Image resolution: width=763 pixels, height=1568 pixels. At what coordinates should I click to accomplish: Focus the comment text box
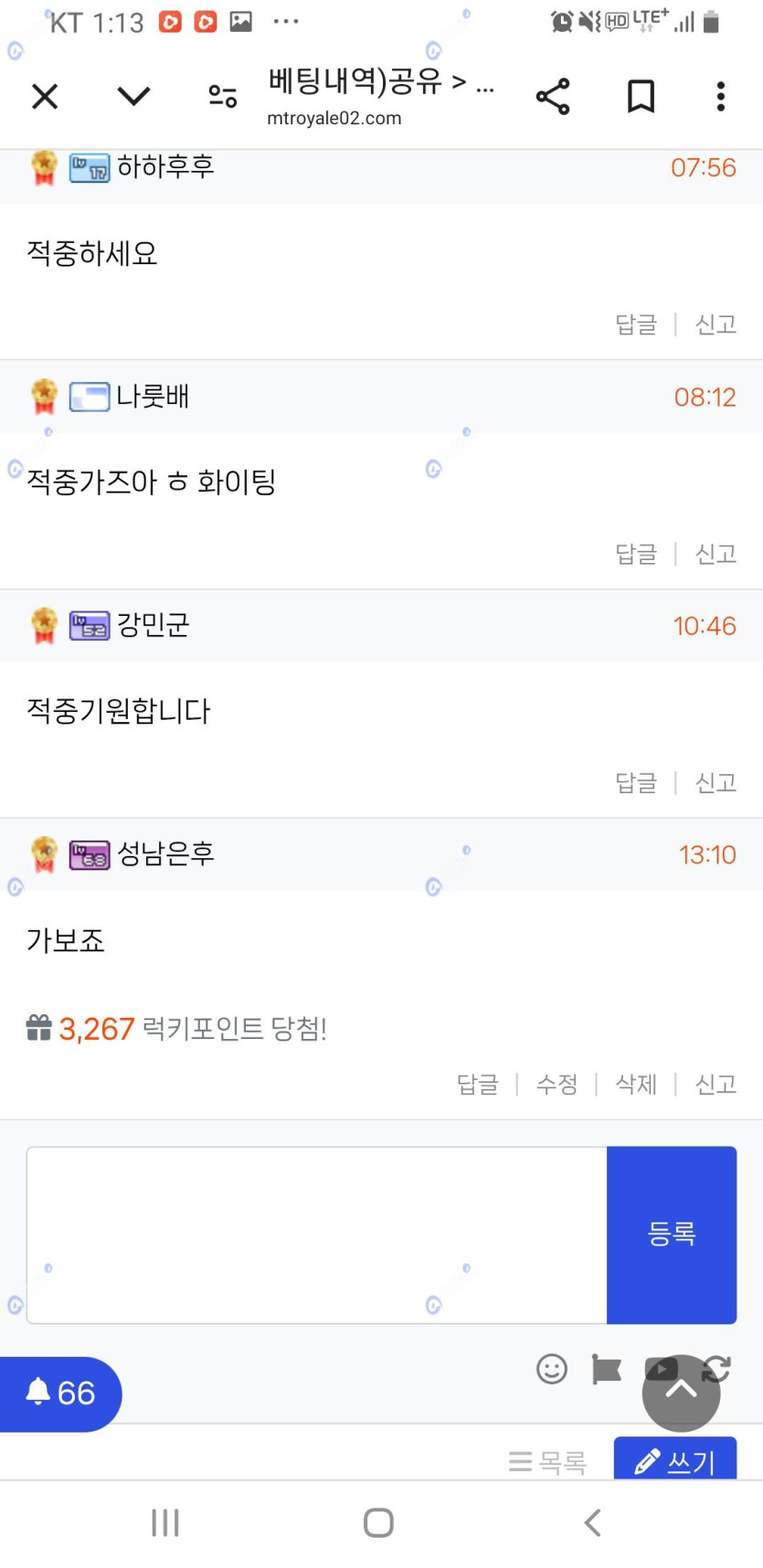click(x=317, y=1234)
